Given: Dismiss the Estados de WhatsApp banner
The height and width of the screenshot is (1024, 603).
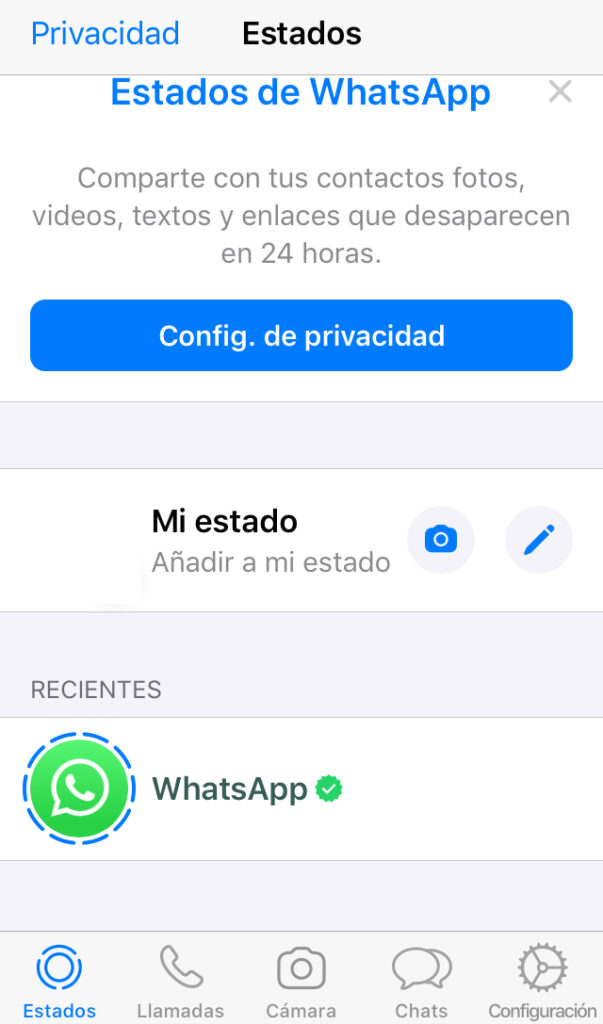Looking at the screenshot, I should 560,92.
